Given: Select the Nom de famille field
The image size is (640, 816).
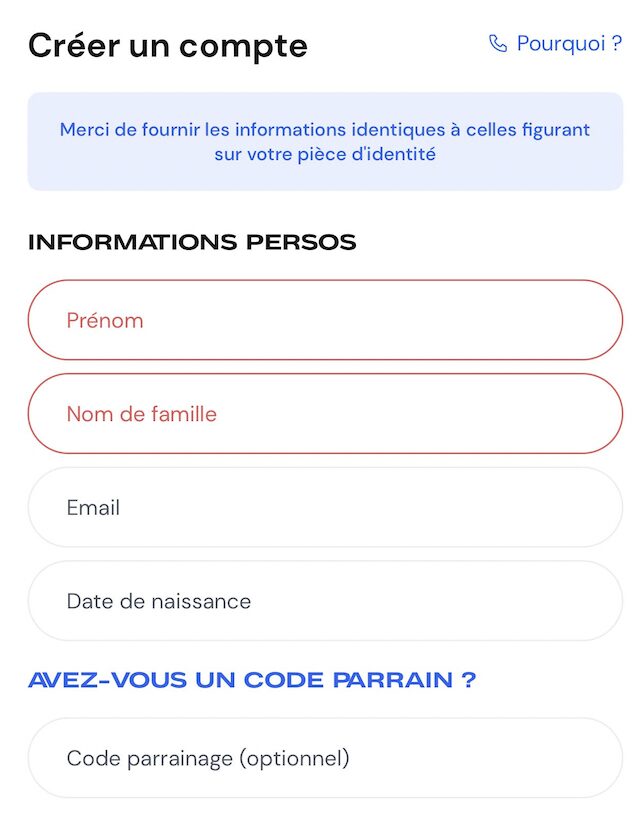Looking at the screenshot, I should coord(325,414).
